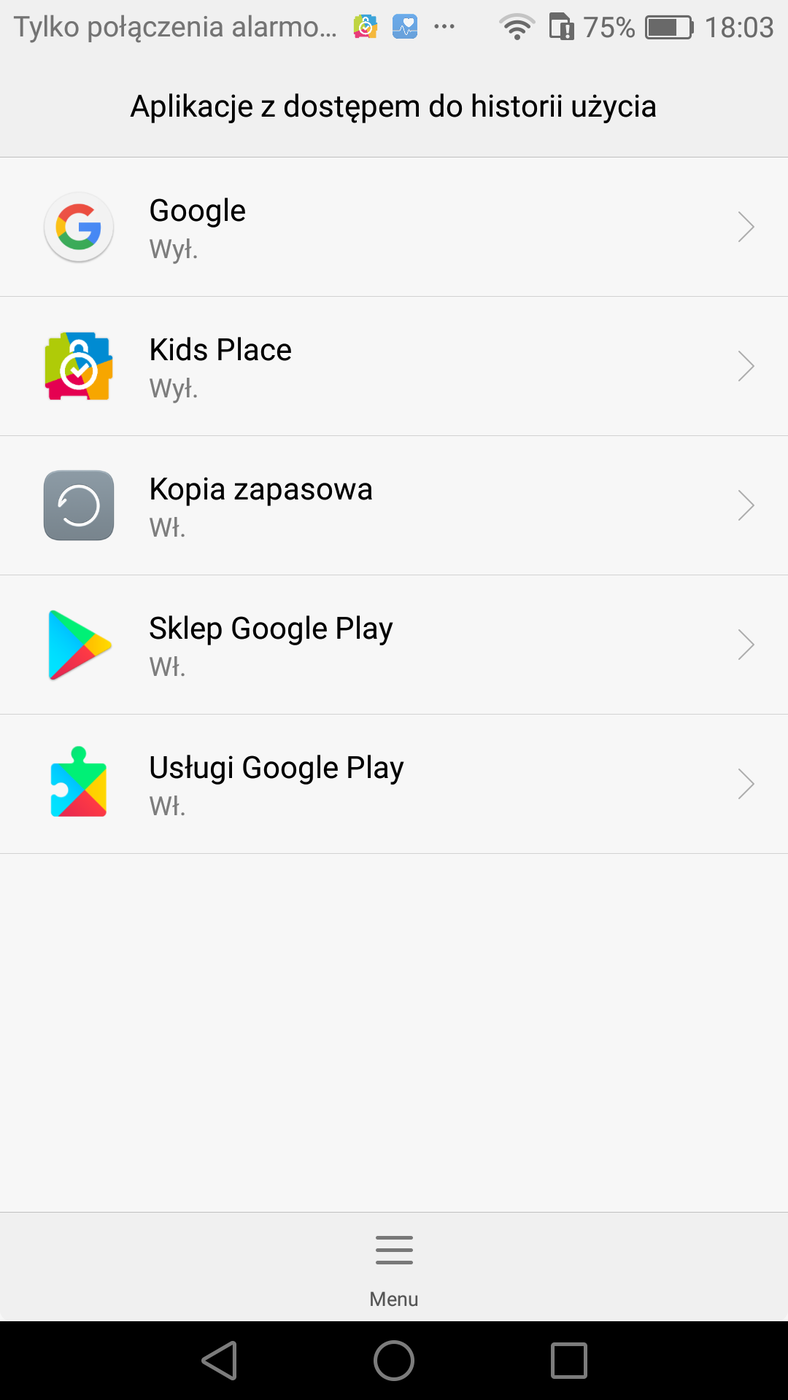Select the Kids Place app icon
The image size is (788, 1400).
pos(78,366)
